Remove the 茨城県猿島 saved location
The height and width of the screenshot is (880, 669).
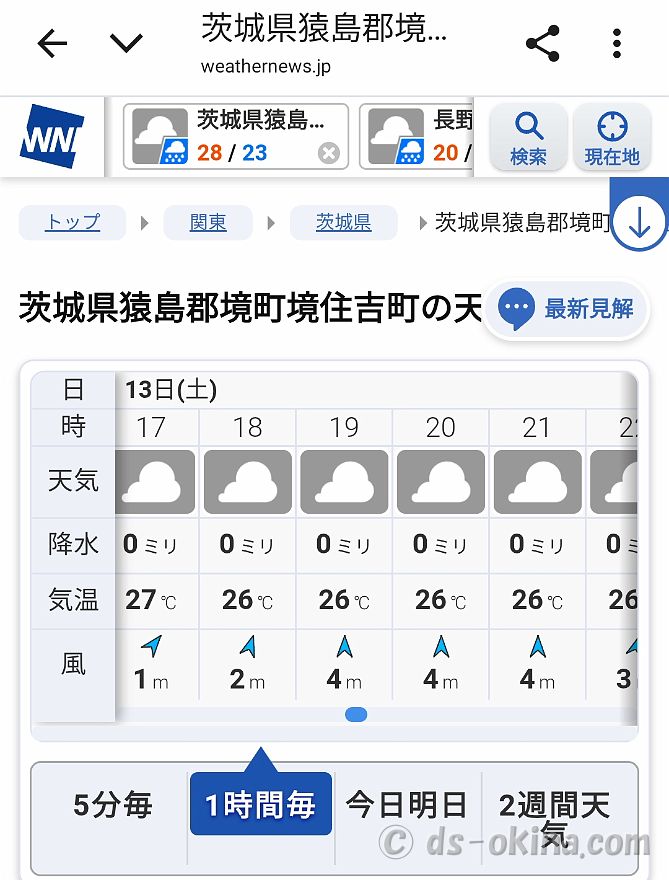[328, 153]
